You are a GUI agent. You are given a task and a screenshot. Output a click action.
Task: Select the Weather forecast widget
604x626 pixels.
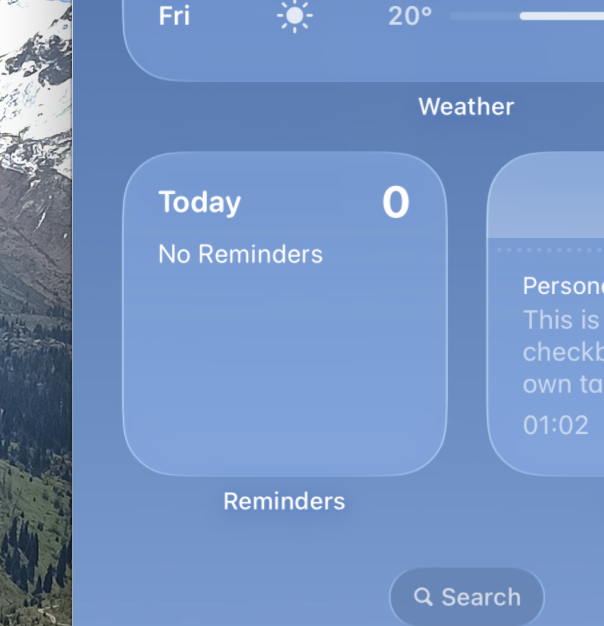click(x=363, y=40)
